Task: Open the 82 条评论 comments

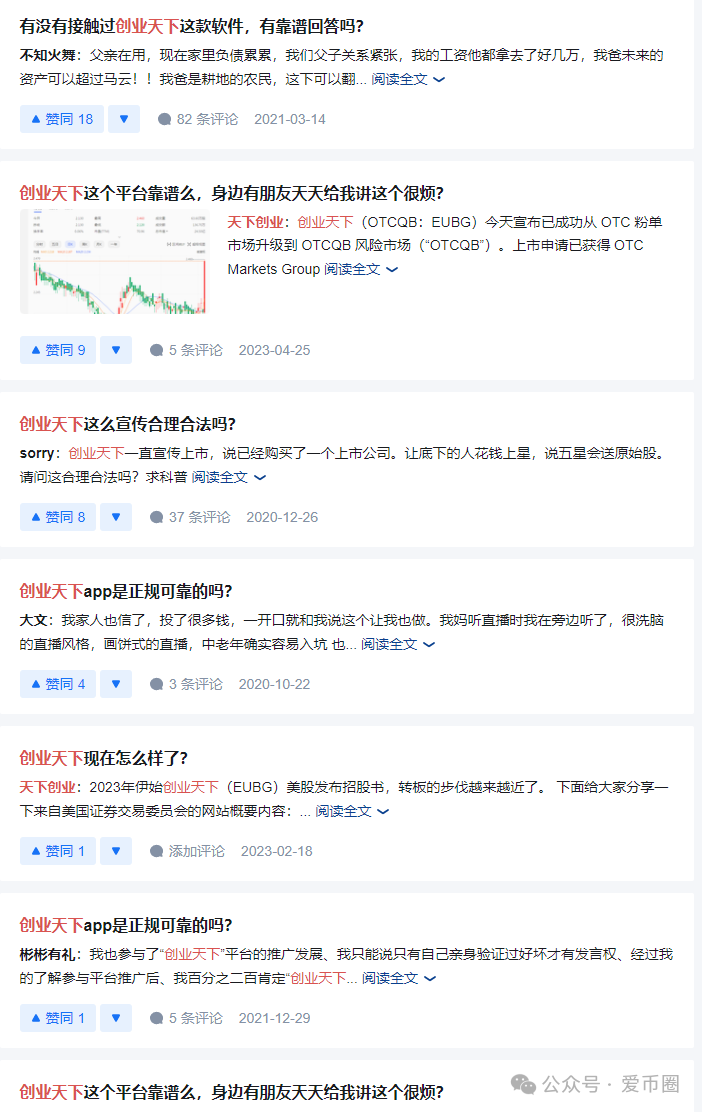Action: click(198, 119)
